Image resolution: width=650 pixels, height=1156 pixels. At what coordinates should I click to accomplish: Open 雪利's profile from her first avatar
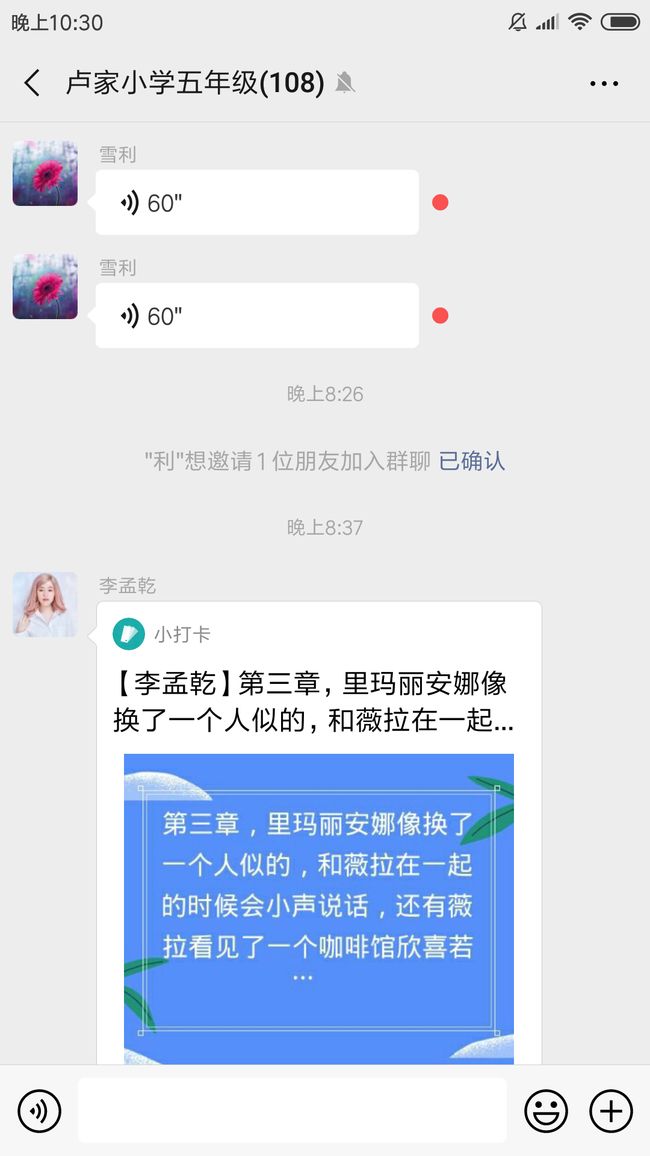coord(45,173)
